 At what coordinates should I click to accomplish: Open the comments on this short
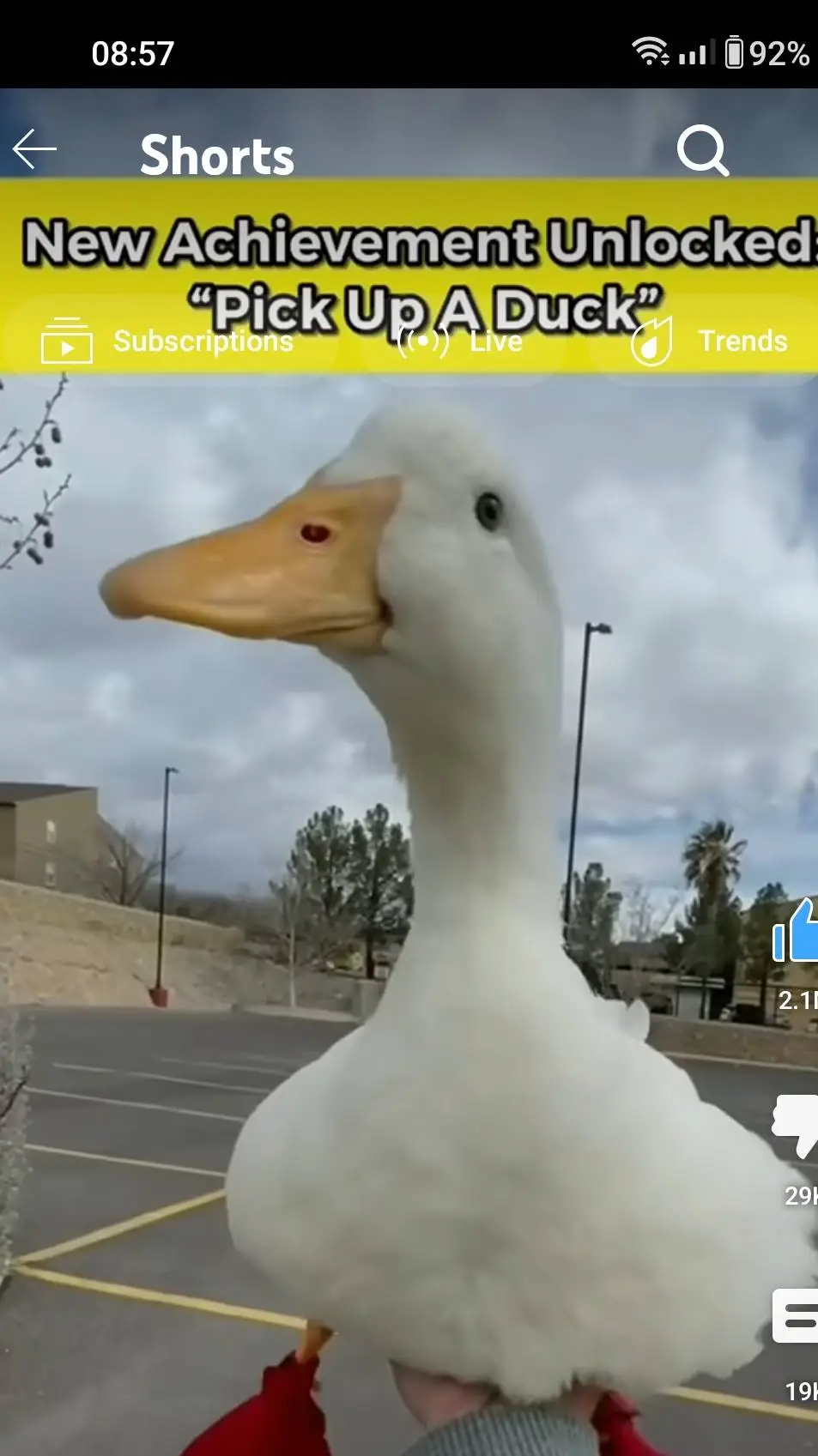796,1316
